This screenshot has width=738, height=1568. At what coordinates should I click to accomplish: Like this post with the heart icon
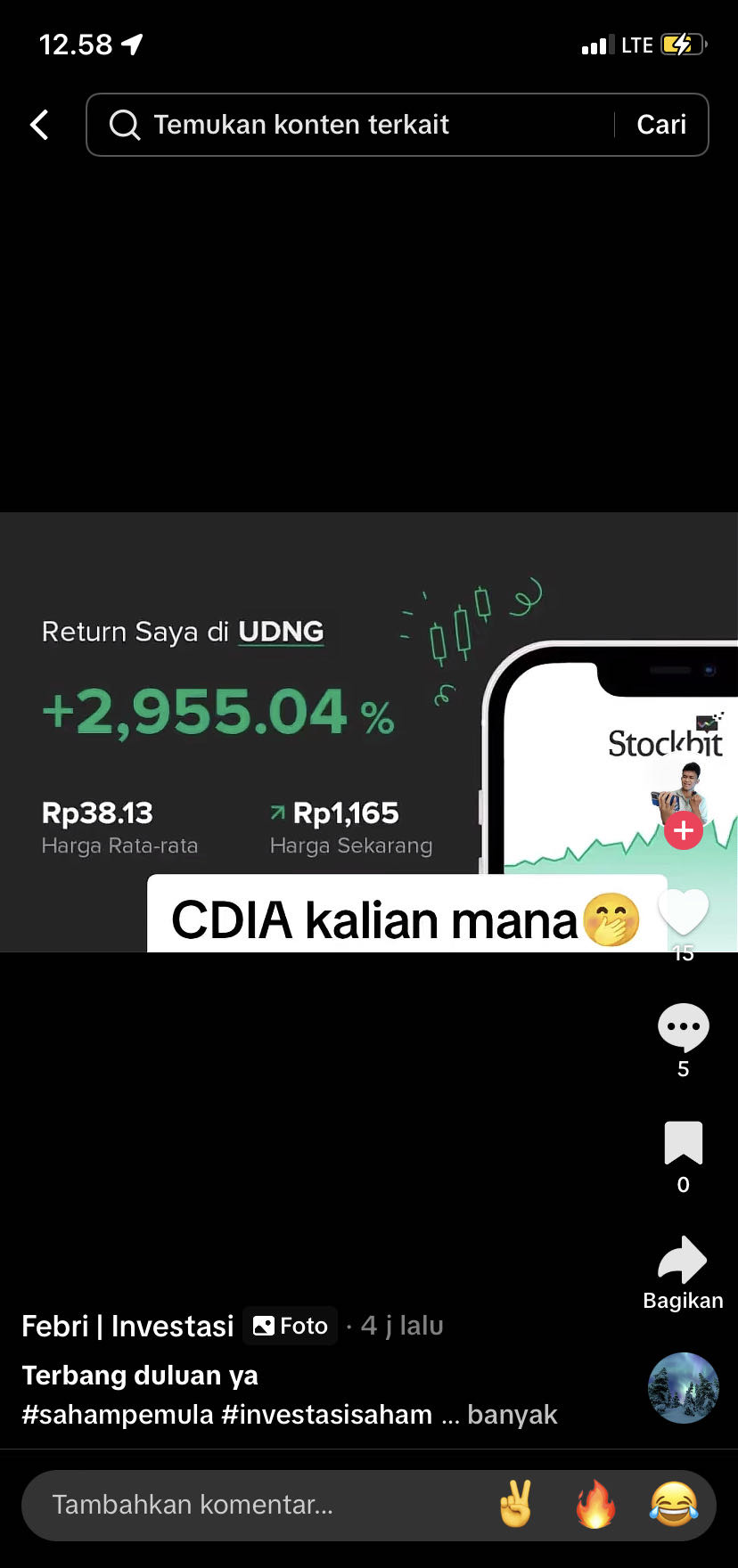(683, 913)
